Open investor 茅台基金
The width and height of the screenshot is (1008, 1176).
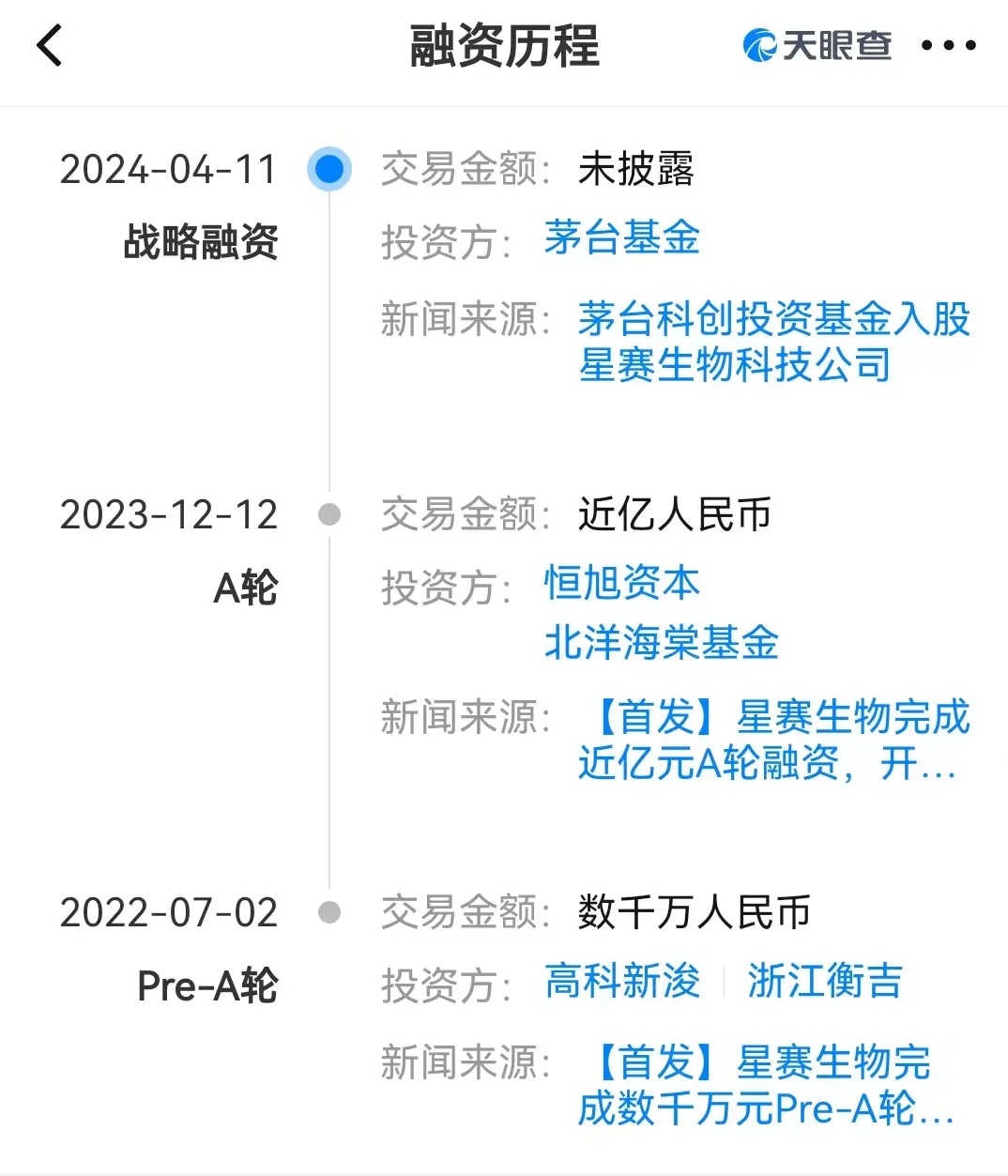click(622, 237)
